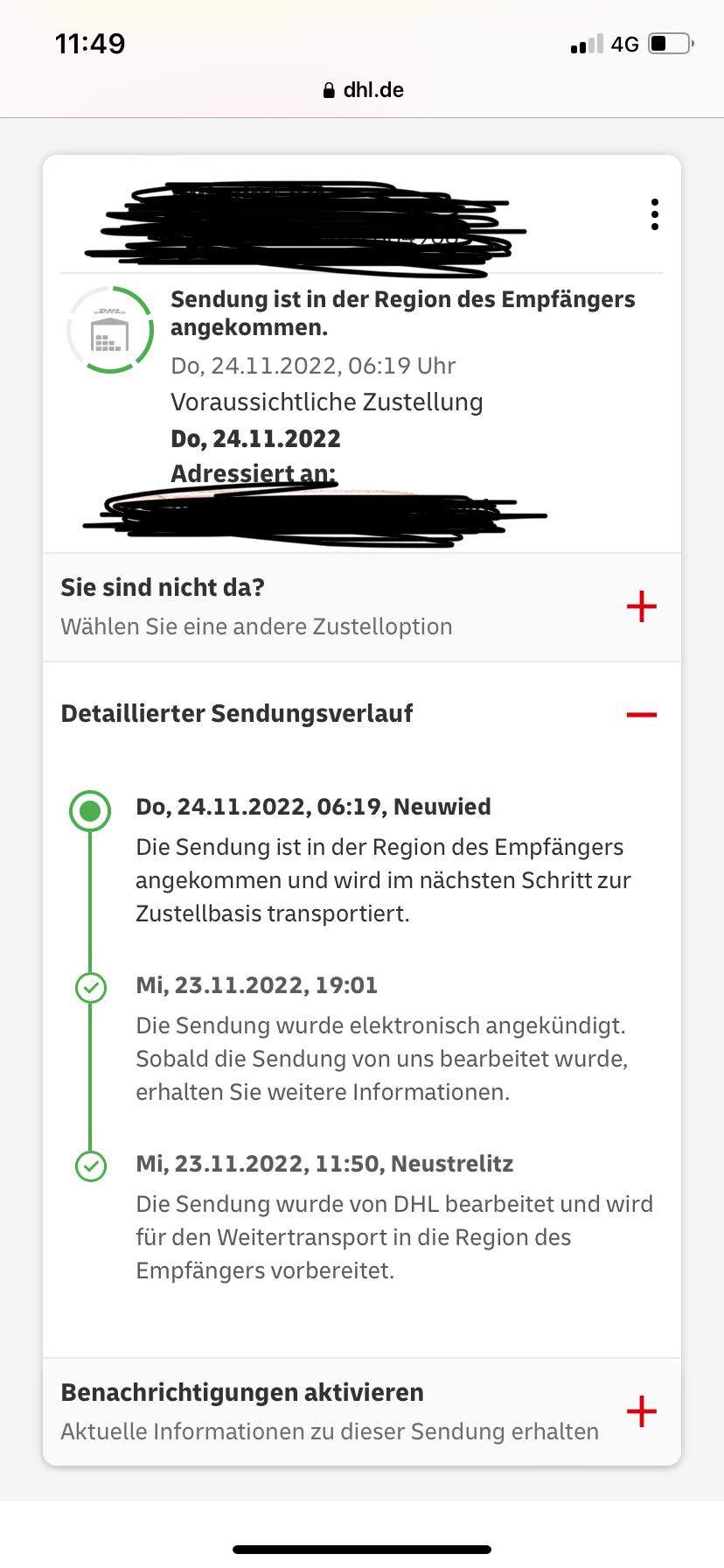The image size is (724, 1568).
Task: Open the three-dot options menu
Action: (x=654, y=213)
